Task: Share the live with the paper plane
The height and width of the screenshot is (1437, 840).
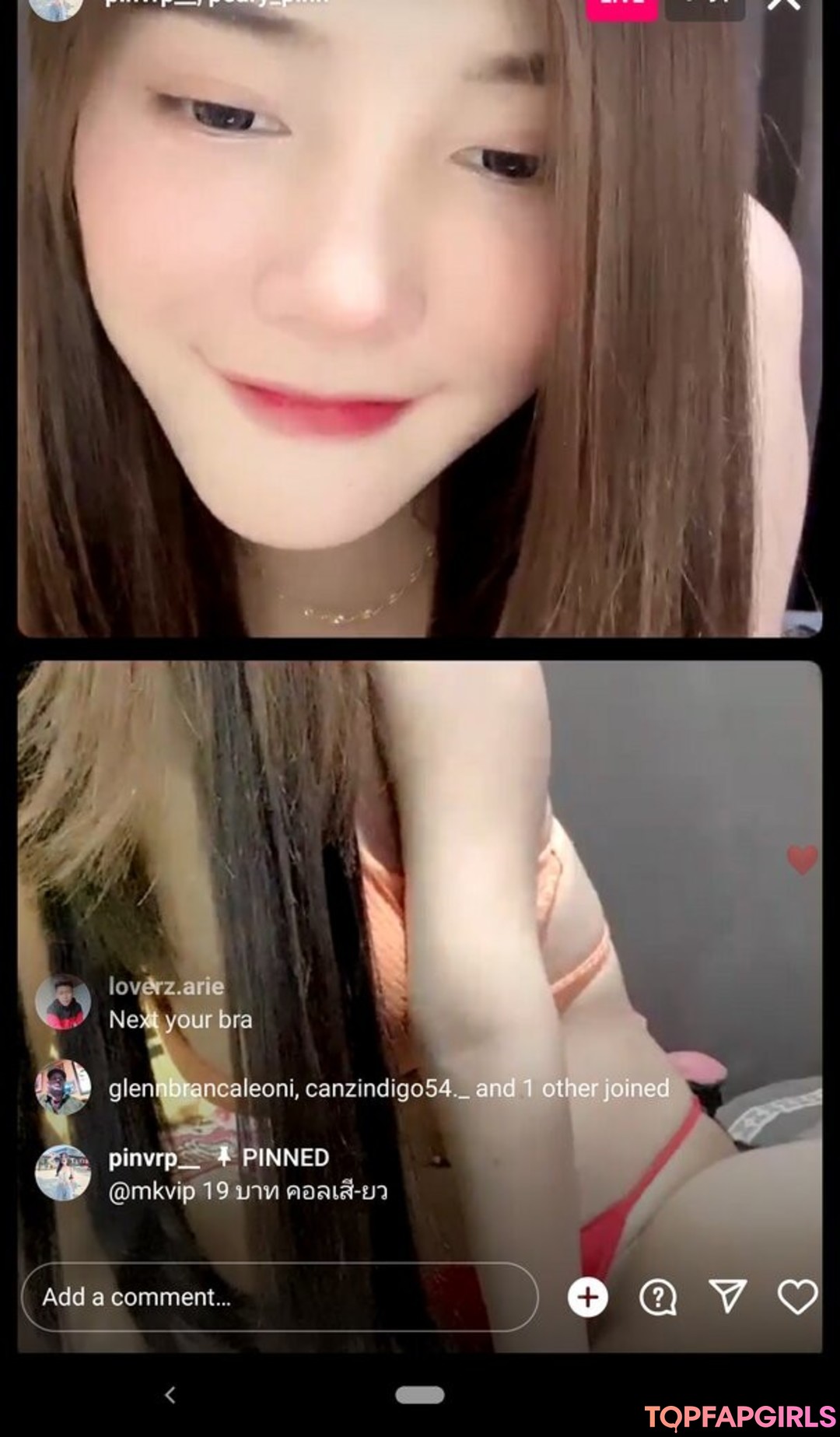Action: 728,1296
